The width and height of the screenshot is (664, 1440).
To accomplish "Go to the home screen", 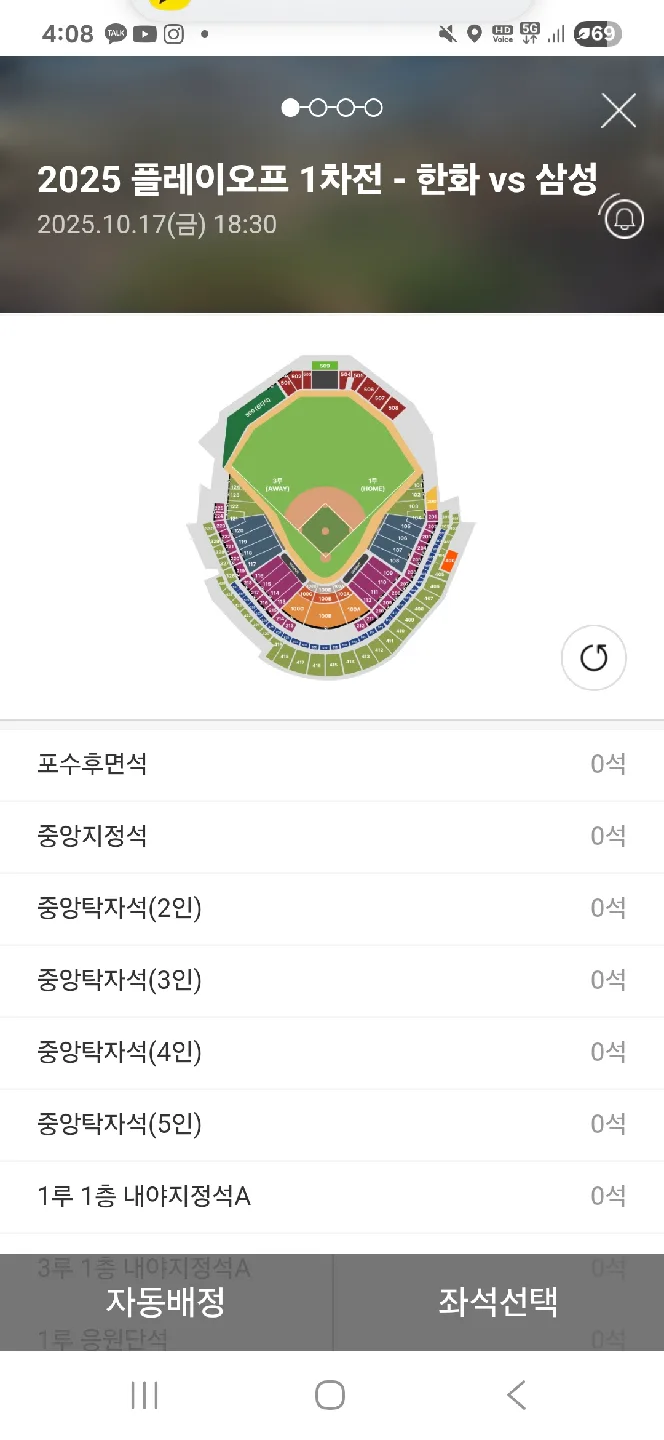I will pos(330,1395).
